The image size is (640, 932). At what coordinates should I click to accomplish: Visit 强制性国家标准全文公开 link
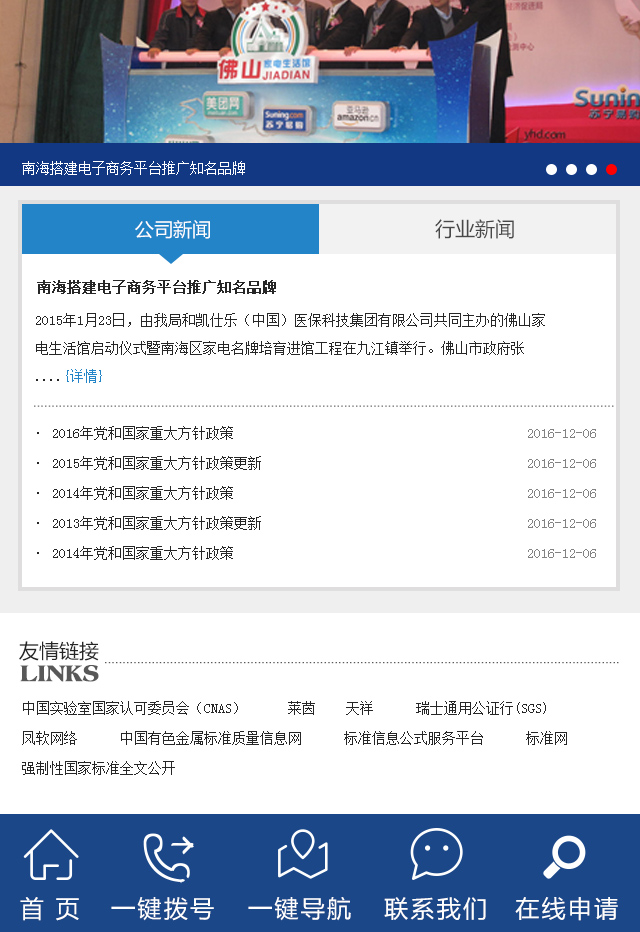coord(98,768)
